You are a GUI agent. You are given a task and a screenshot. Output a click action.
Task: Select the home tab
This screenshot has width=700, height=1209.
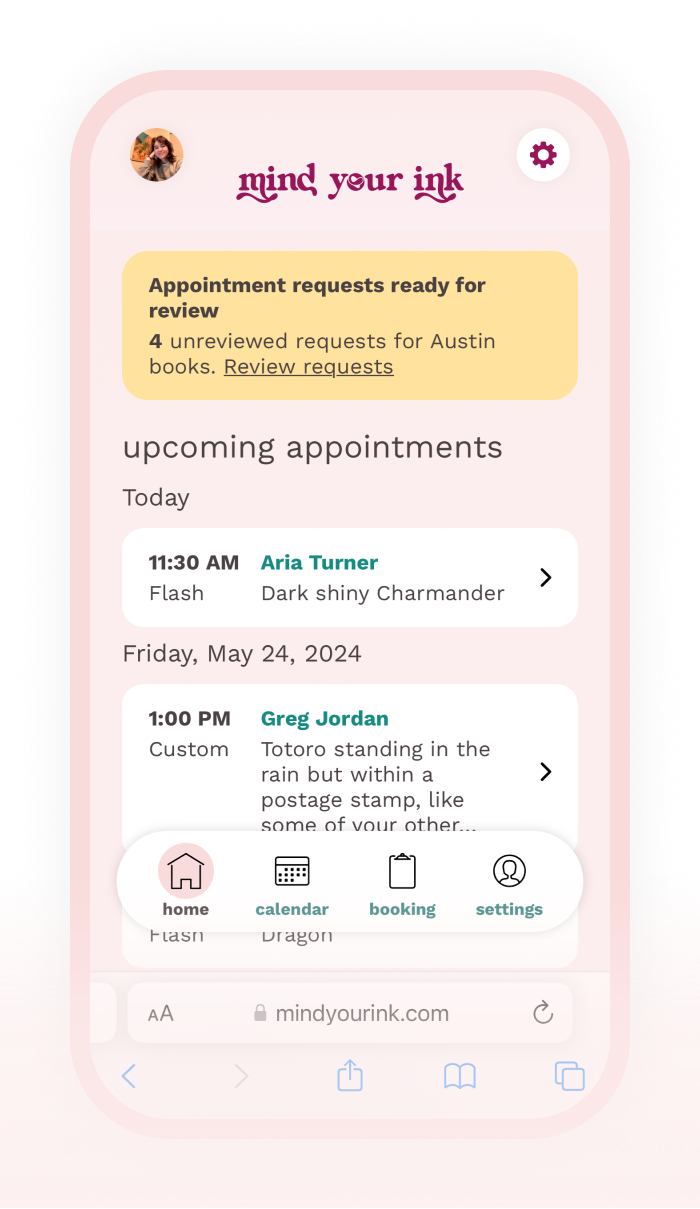pos(186,883)
